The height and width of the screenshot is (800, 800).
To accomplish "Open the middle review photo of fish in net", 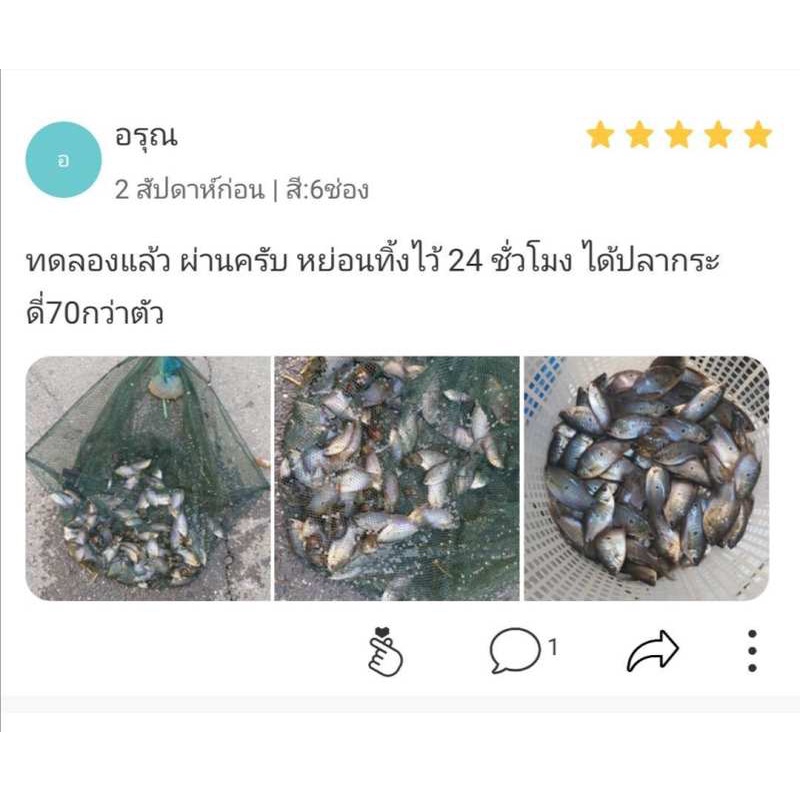I will 397,478.
